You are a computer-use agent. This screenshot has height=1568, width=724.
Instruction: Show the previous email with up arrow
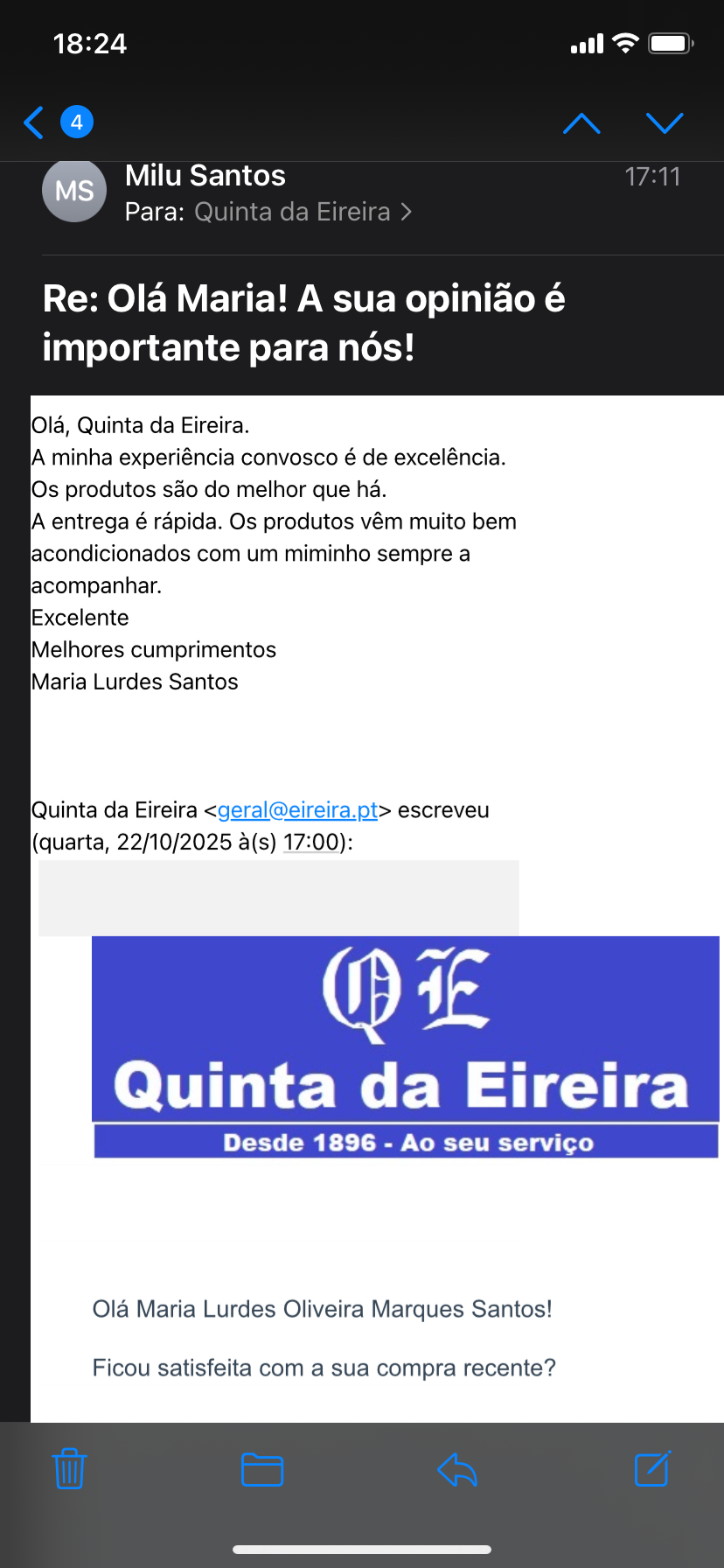[x=581, y=123]
